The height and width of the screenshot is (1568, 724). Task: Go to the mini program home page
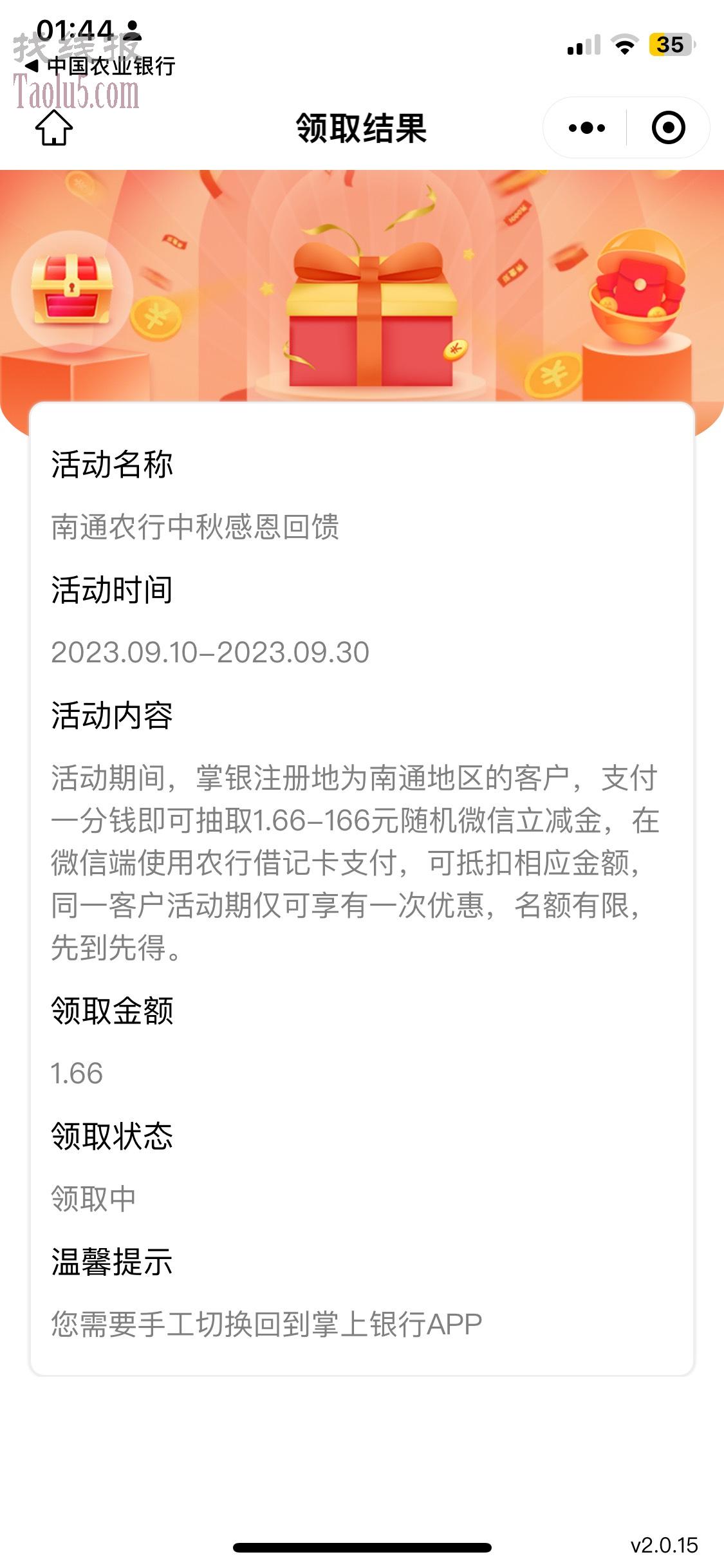(54, 127)
